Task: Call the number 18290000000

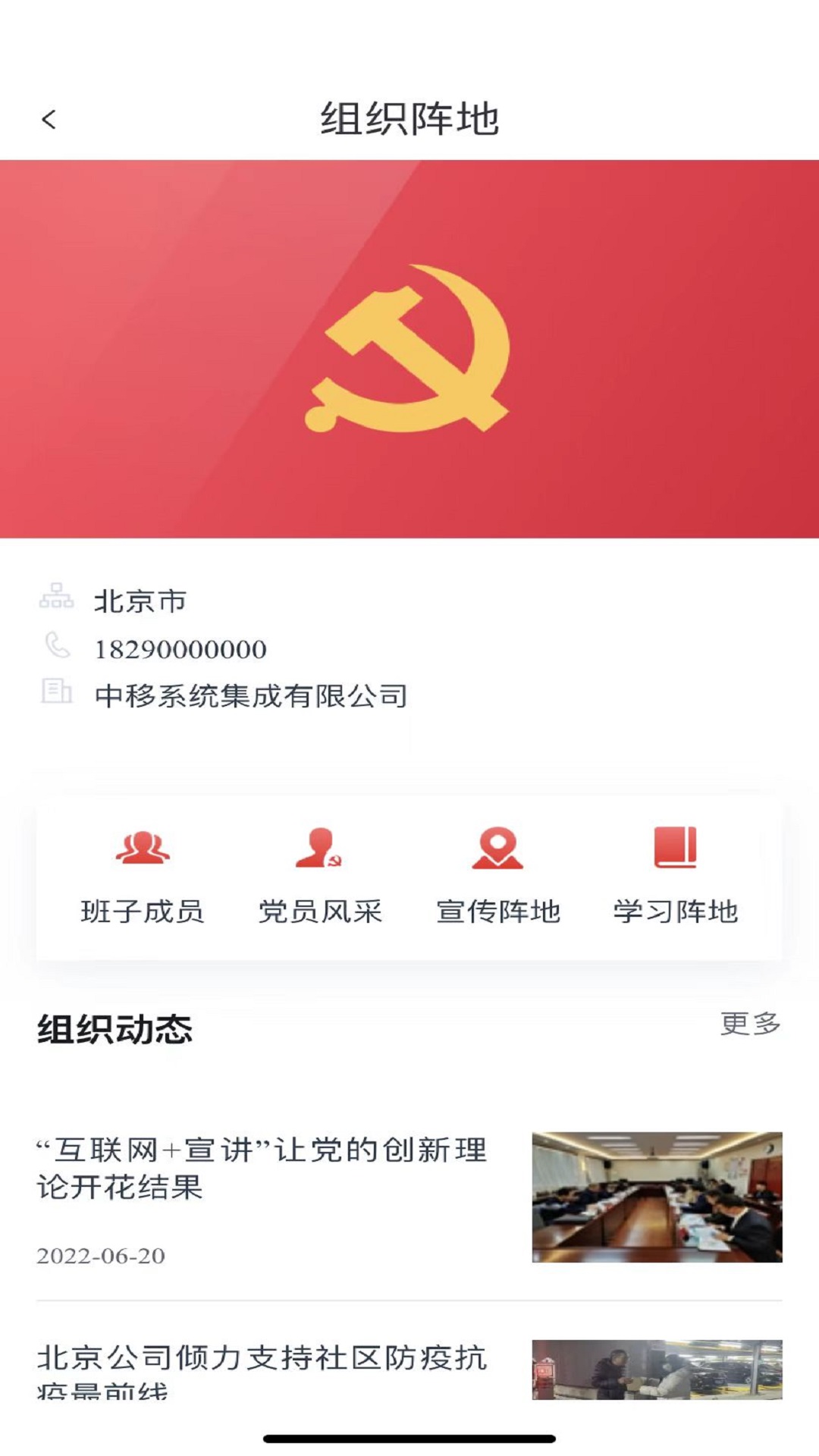Action: click(x=179, y=648)
